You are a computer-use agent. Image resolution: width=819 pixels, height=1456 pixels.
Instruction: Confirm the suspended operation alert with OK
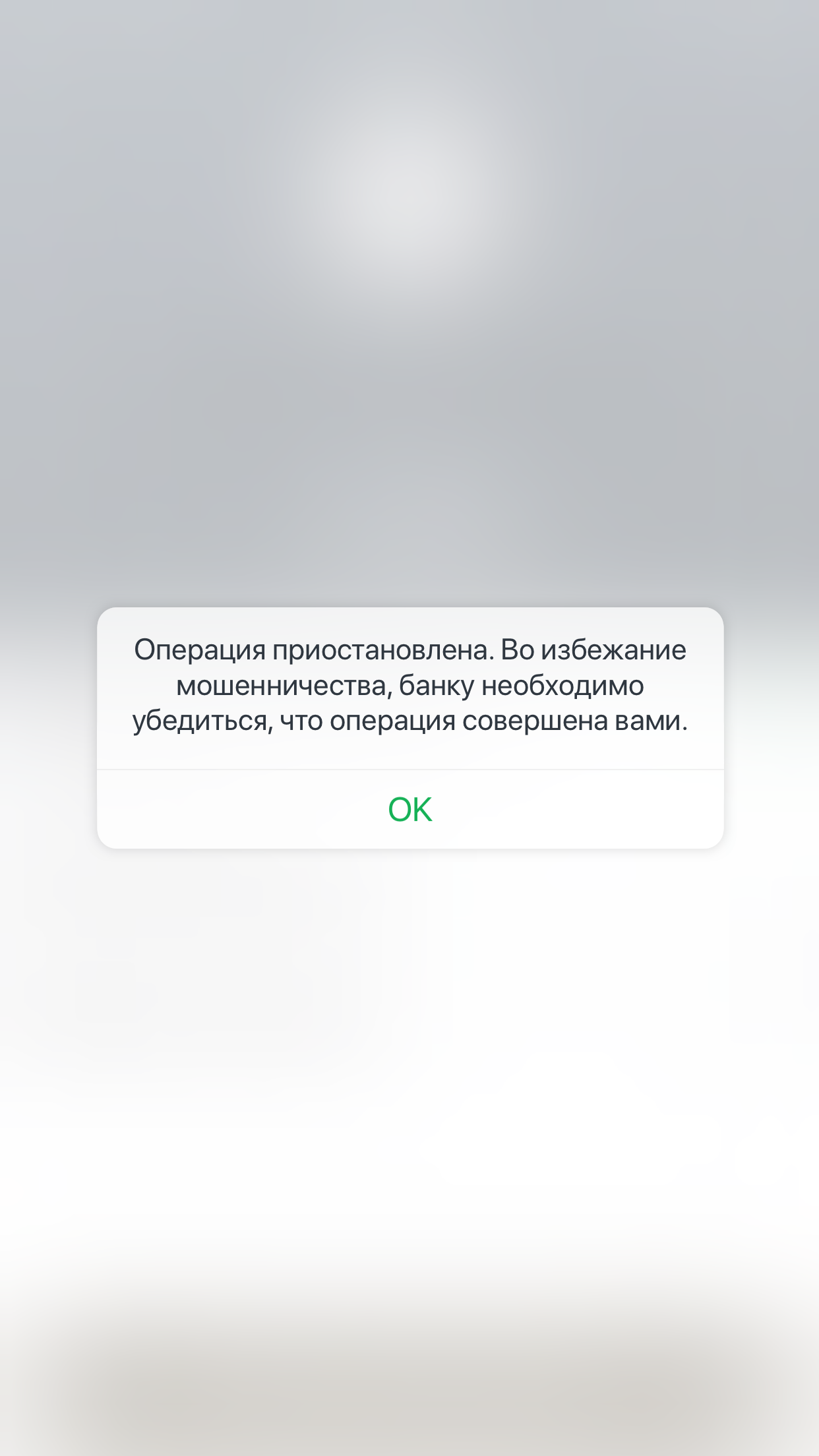(x=409, y=809)
